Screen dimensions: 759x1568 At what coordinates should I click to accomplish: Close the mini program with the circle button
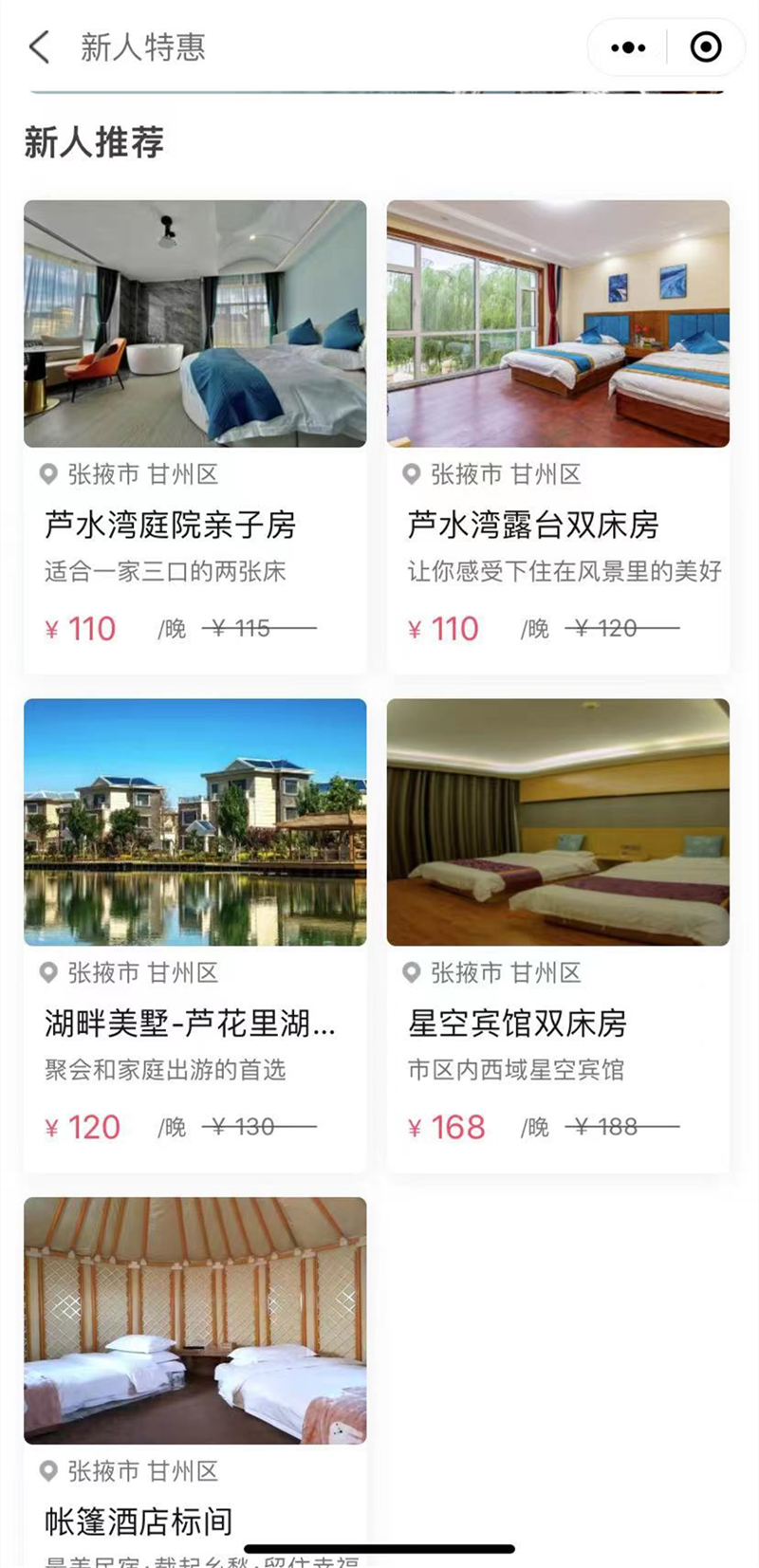(706, 46)
